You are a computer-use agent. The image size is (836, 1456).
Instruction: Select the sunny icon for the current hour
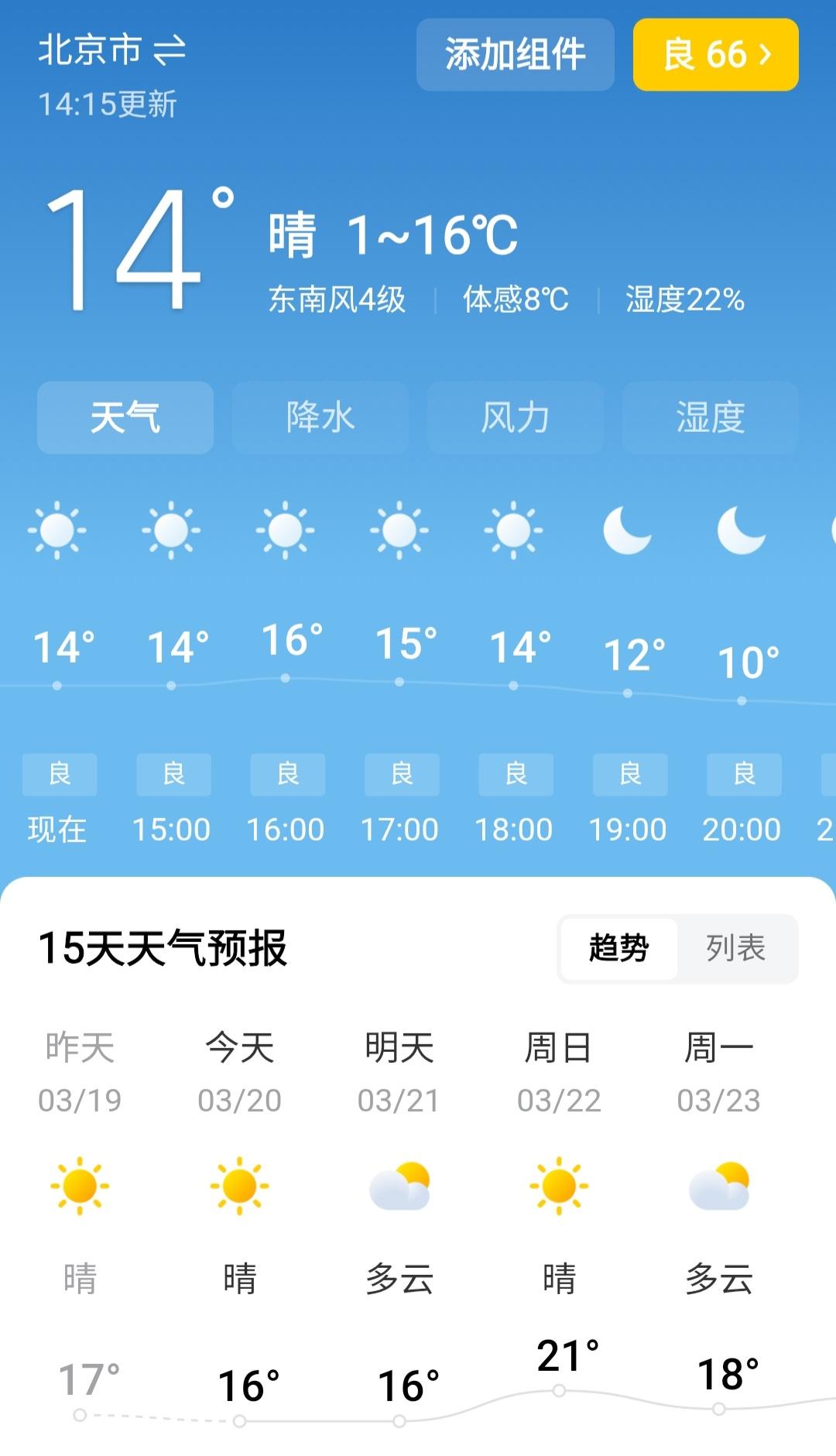coord(58,532)
